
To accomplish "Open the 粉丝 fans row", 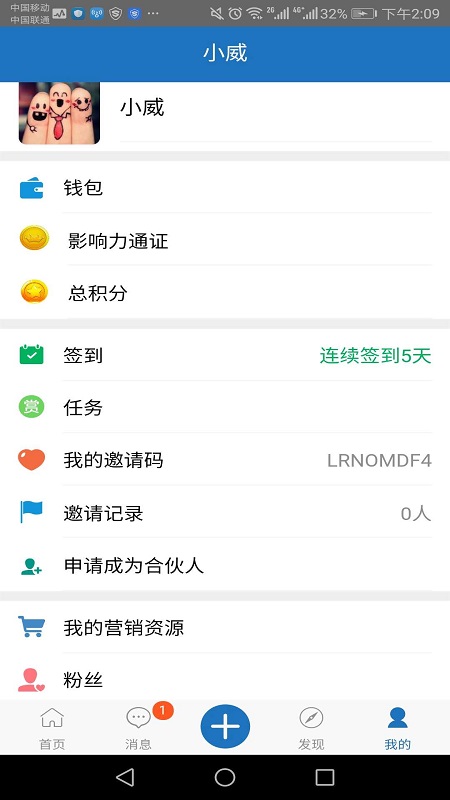I will [x=225, y=677].
